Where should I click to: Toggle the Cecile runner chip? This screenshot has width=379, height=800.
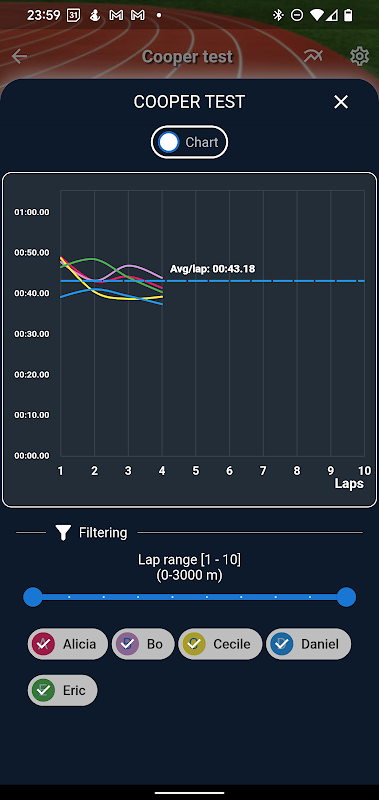[x=220, y=644]
